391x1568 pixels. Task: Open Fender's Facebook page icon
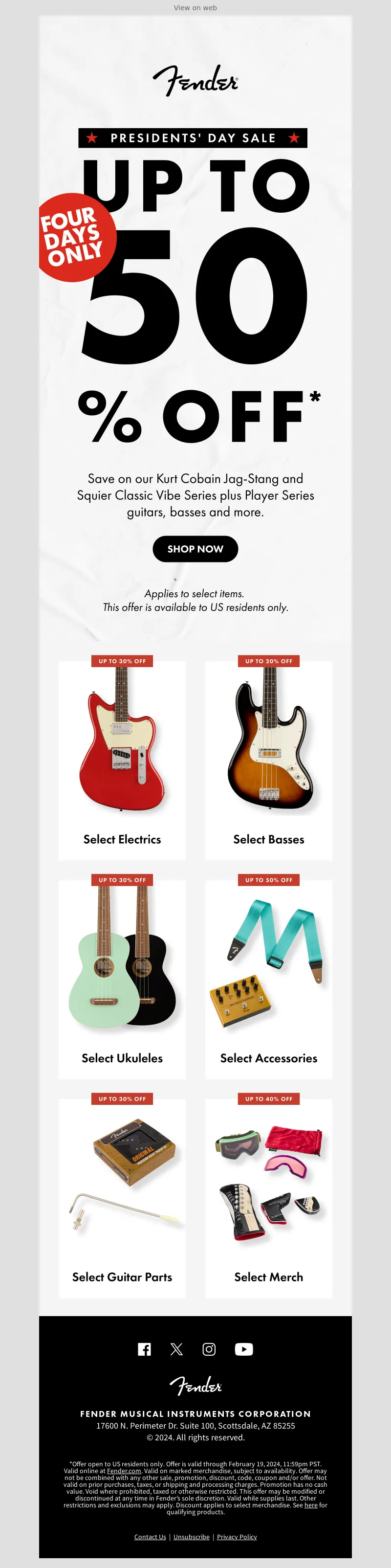144,1349
